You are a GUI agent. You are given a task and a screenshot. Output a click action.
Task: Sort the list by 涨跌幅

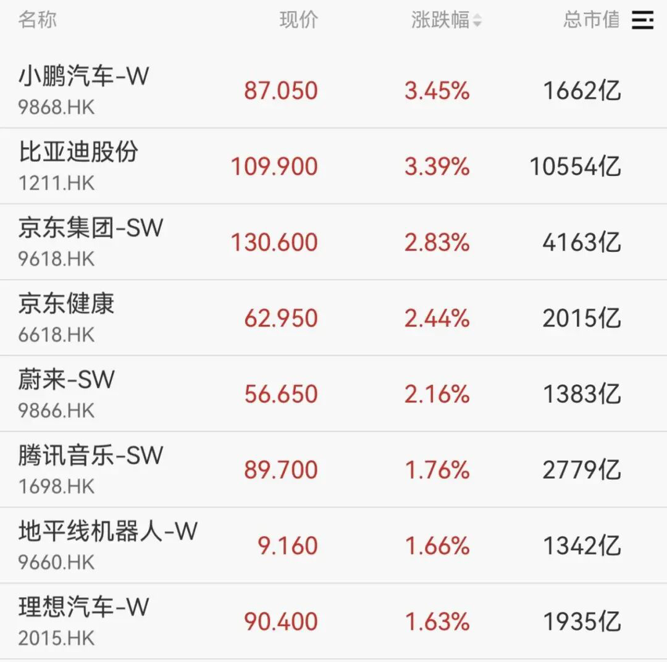446,20
